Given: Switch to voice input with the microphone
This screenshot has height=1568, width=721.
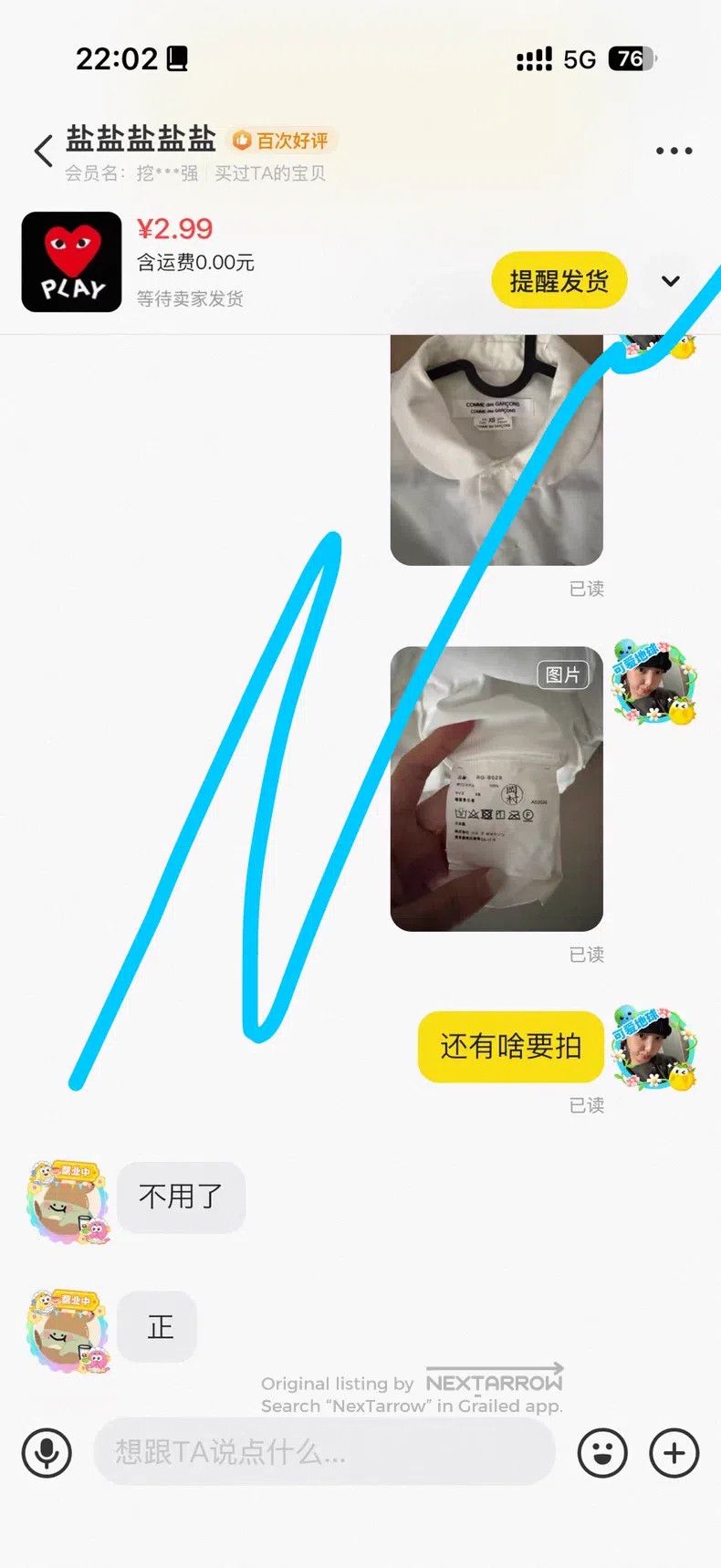Looking at the screenshot, I should pyautogui.click(x=47, y=1452).
